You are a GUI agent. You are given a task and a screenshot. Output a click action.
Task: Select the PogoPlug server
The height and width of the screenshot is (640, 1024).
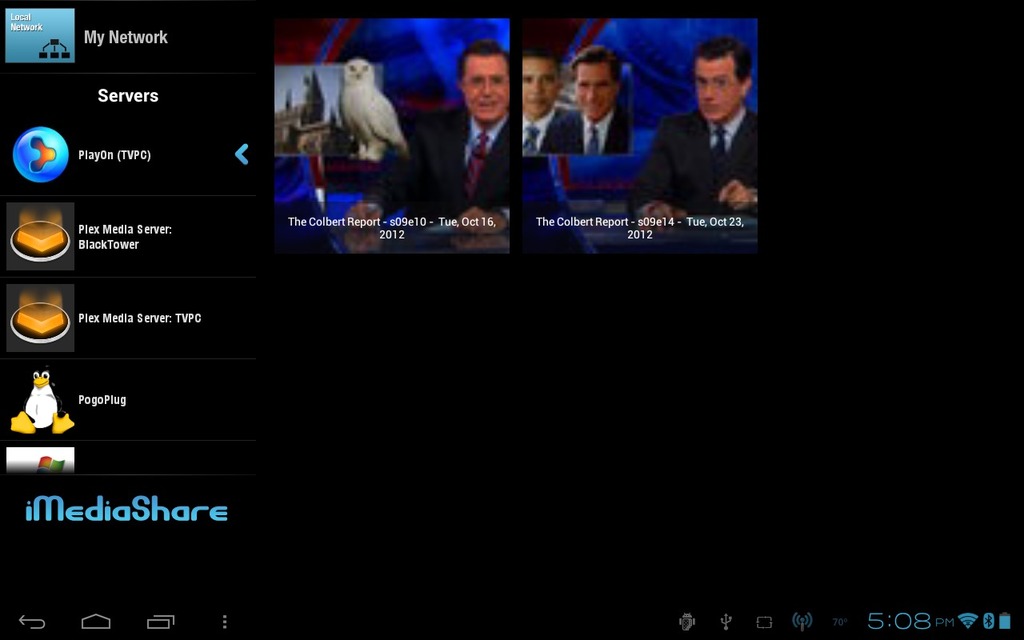coord(102,400)
